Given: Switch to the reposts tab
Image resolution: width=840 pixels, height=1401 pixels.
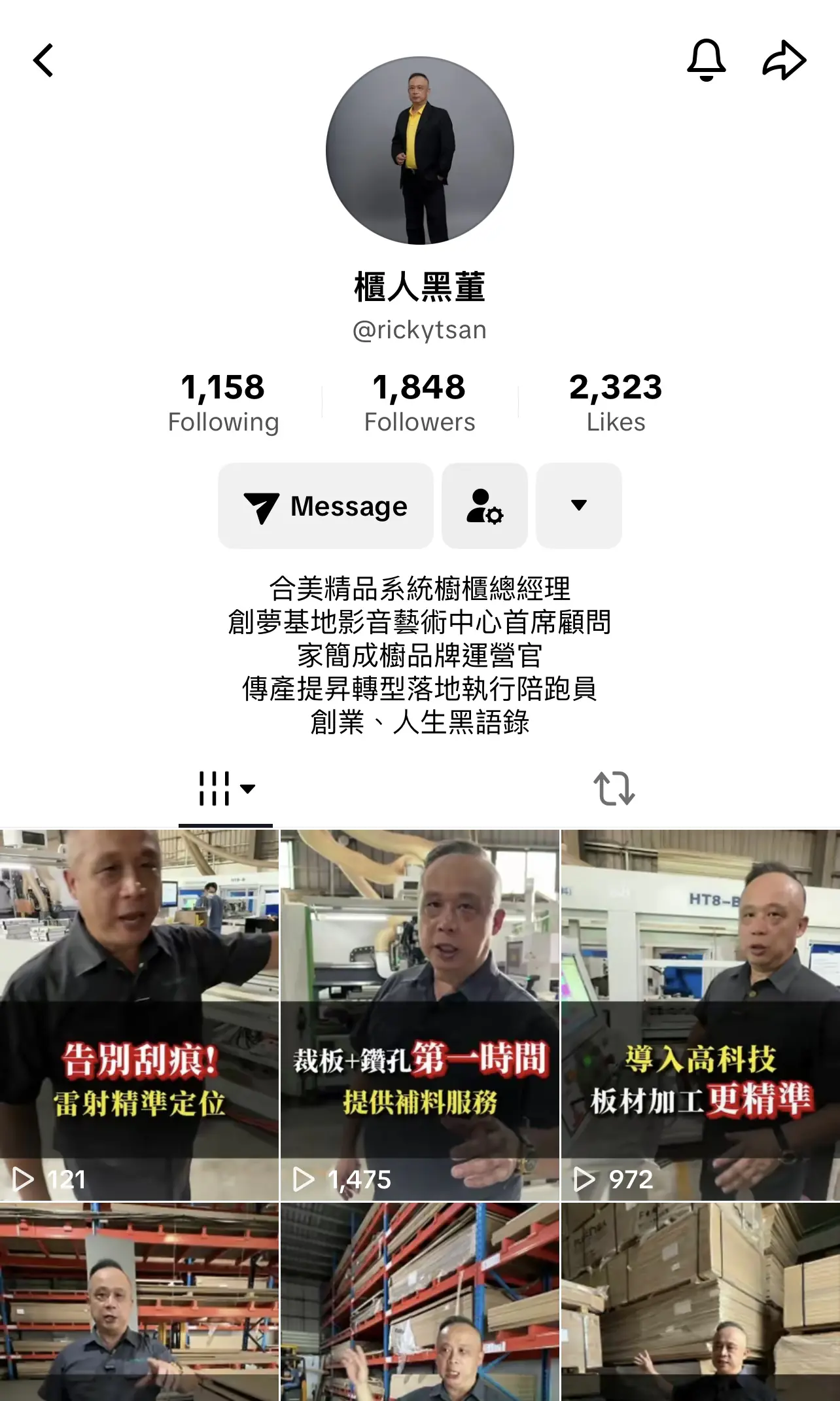Looking at the screenshot, I should click(614, 788).
